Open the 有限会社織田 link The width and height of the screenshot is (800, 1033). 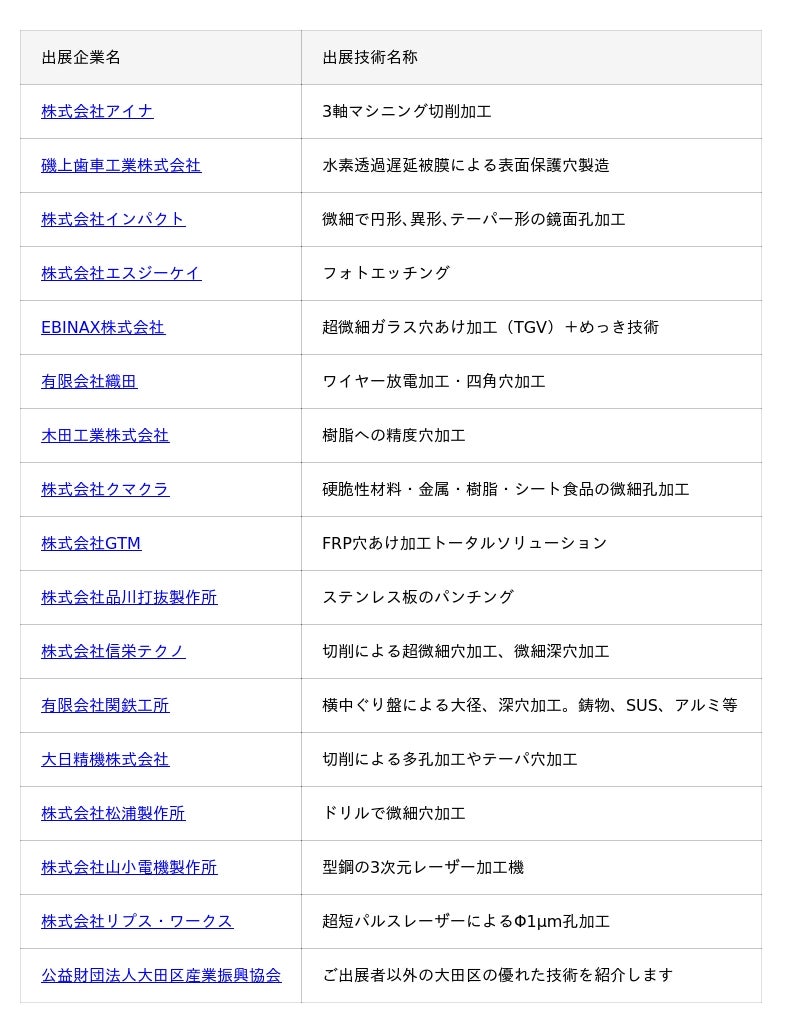[89, 381]
